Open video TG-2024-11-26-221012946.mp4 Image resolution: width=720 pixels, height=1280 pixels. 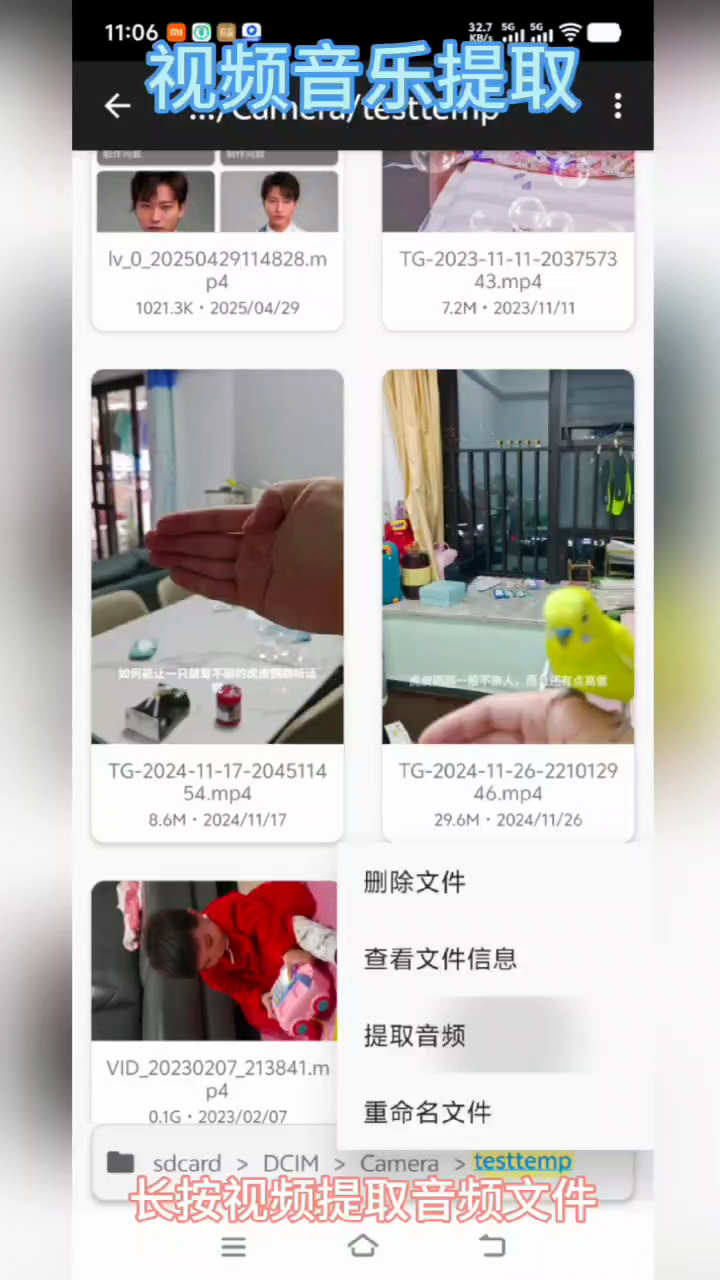click(x=508, y=600)
